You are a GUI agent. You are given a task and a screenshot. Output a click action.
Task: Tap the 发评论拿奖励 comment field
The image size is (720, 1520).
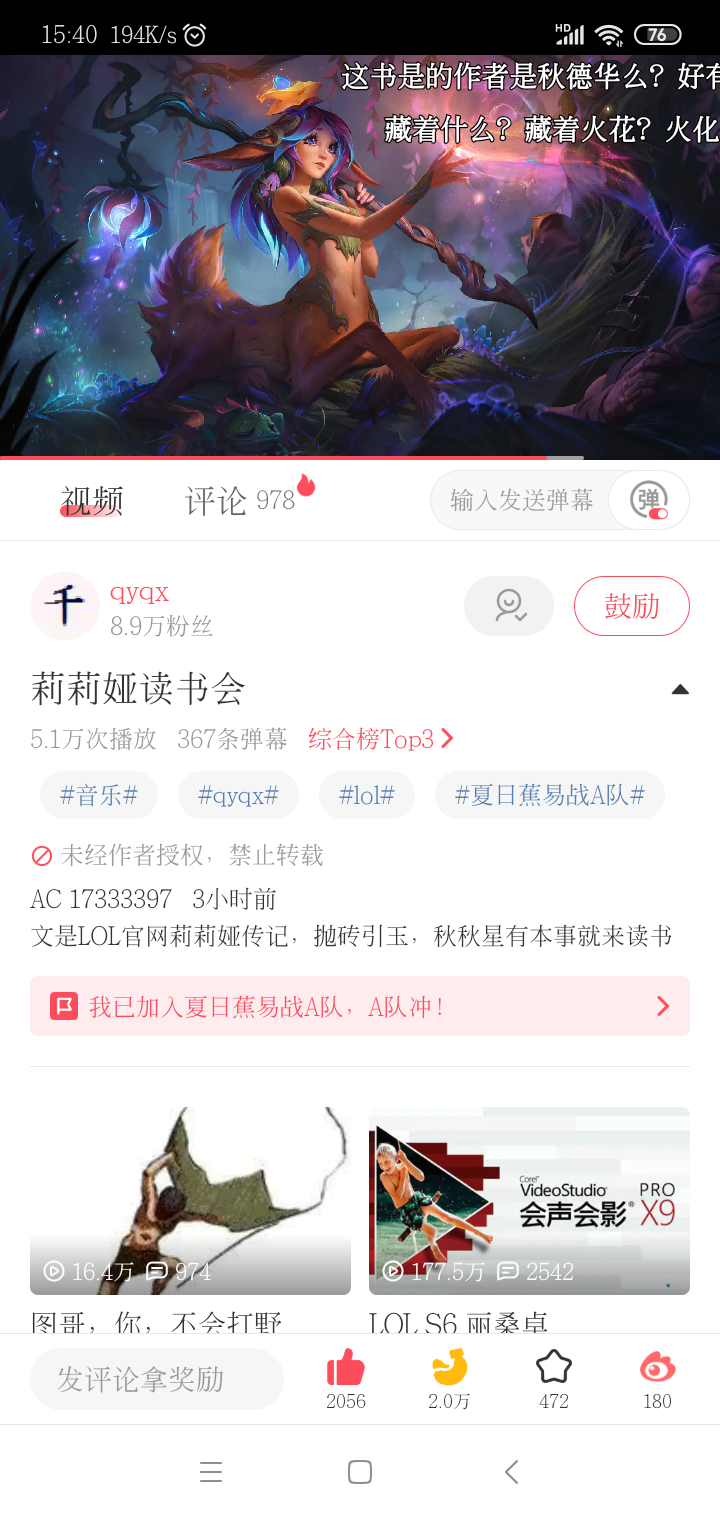point(157,1379)
